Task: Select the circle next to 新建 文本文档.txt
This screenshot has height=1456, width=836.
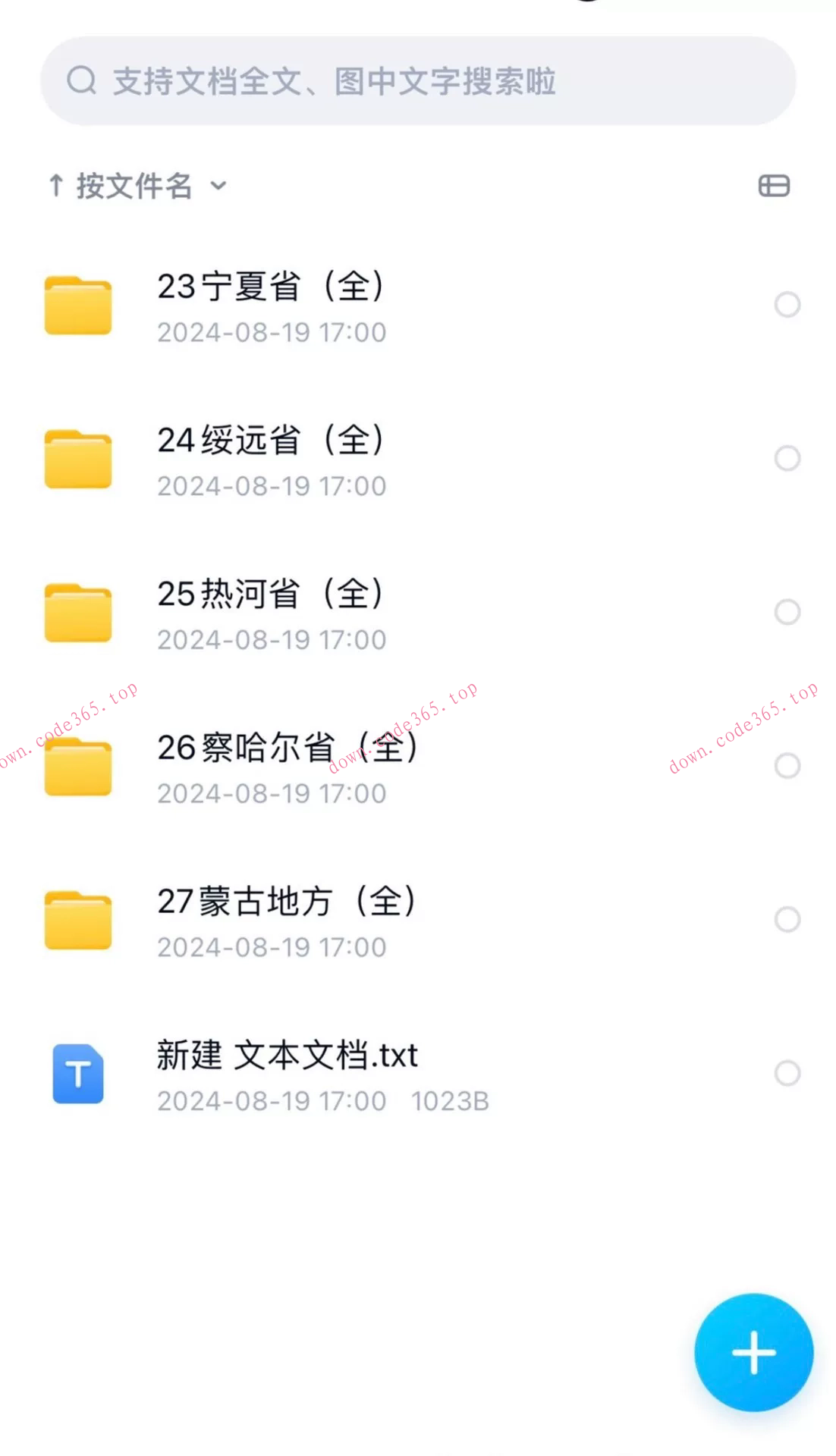Action: point(787,1074)
